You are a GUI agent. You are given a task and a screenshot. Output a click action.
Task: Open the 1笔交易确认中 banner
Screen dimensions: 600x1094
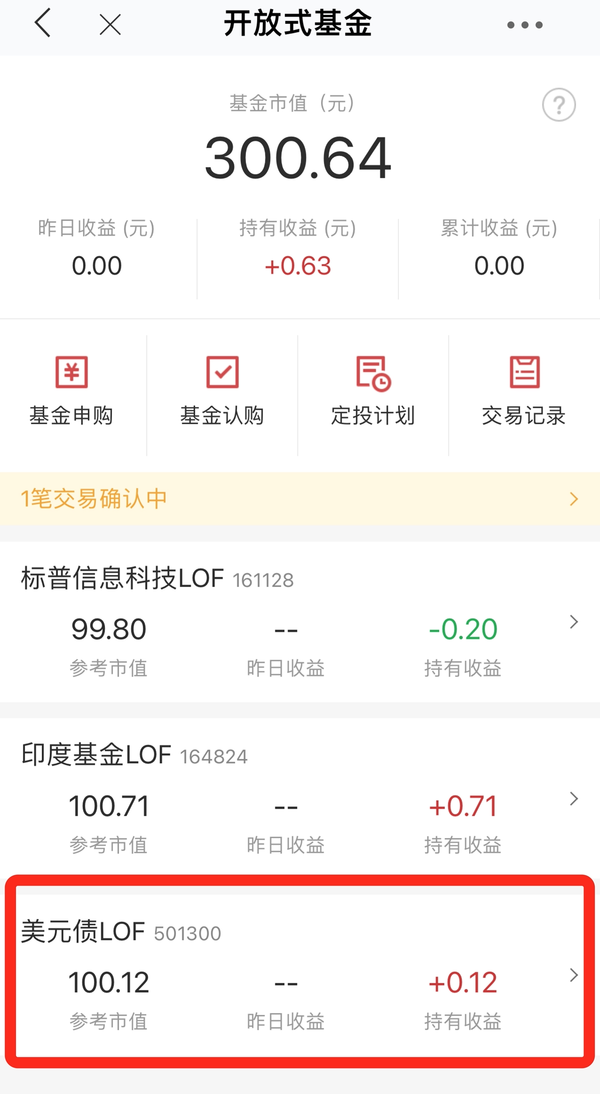(x=300, y=499)
